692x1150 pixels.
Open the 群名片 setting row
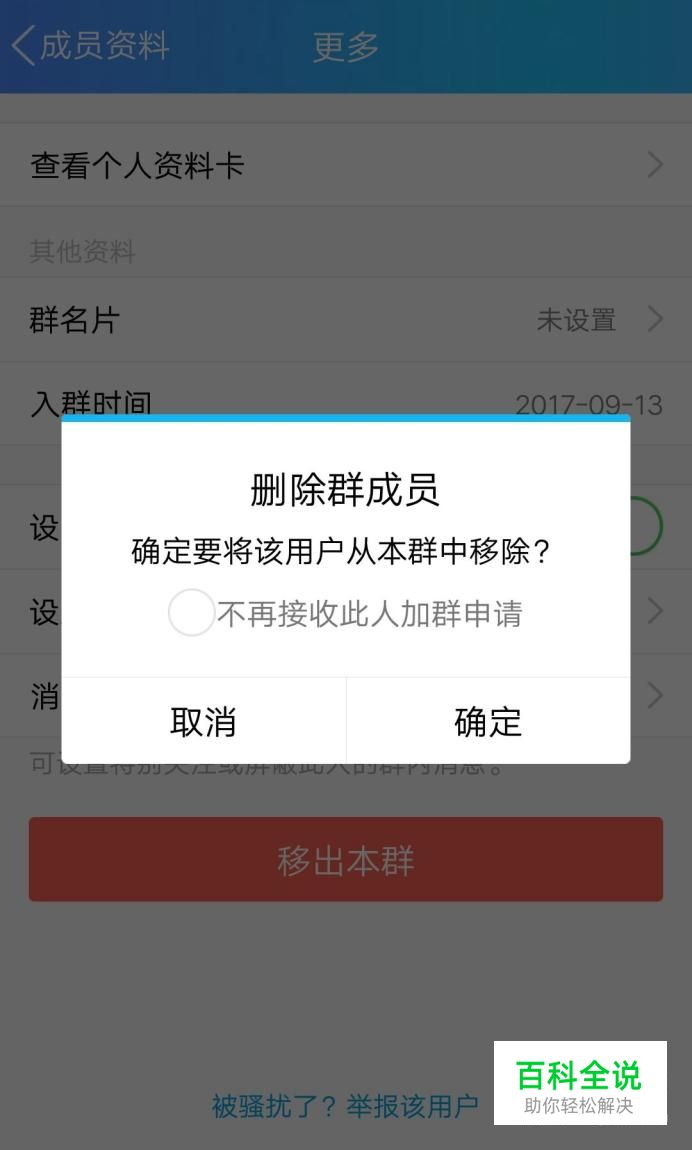346,320
